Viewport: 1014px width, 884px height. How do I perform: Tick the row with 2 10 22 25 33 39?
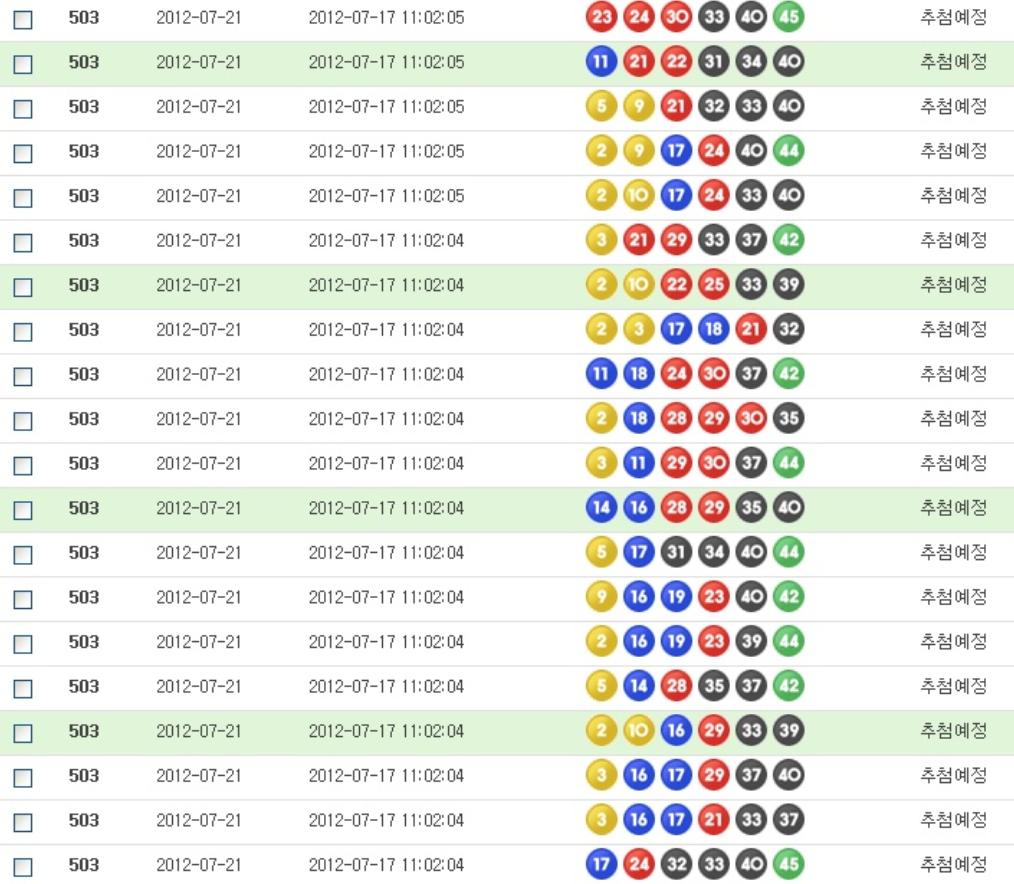tap(23, 287)
